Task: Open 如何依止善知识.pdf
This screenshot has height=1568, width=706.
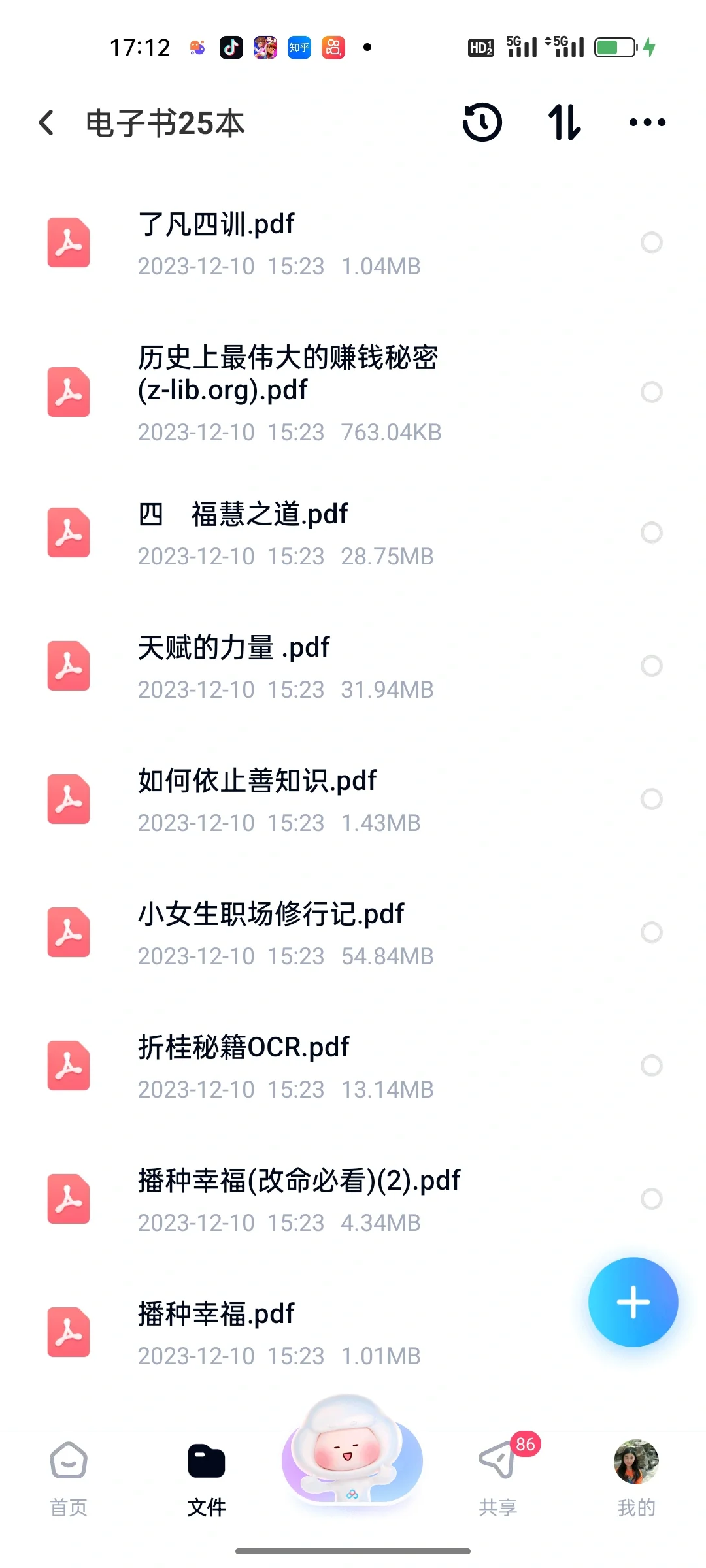Action: pos(353,800)
